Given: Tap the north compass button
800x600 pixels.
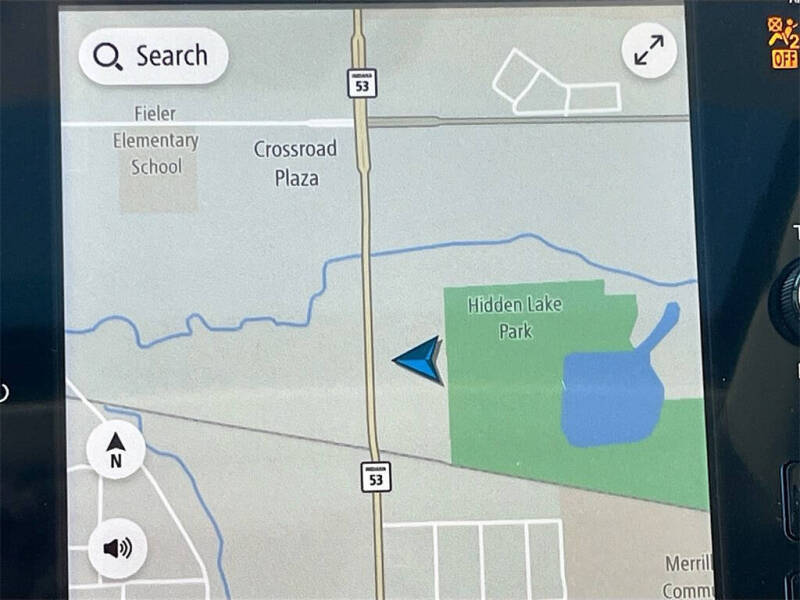Looking at the screenshot, I should coord(116,450).
